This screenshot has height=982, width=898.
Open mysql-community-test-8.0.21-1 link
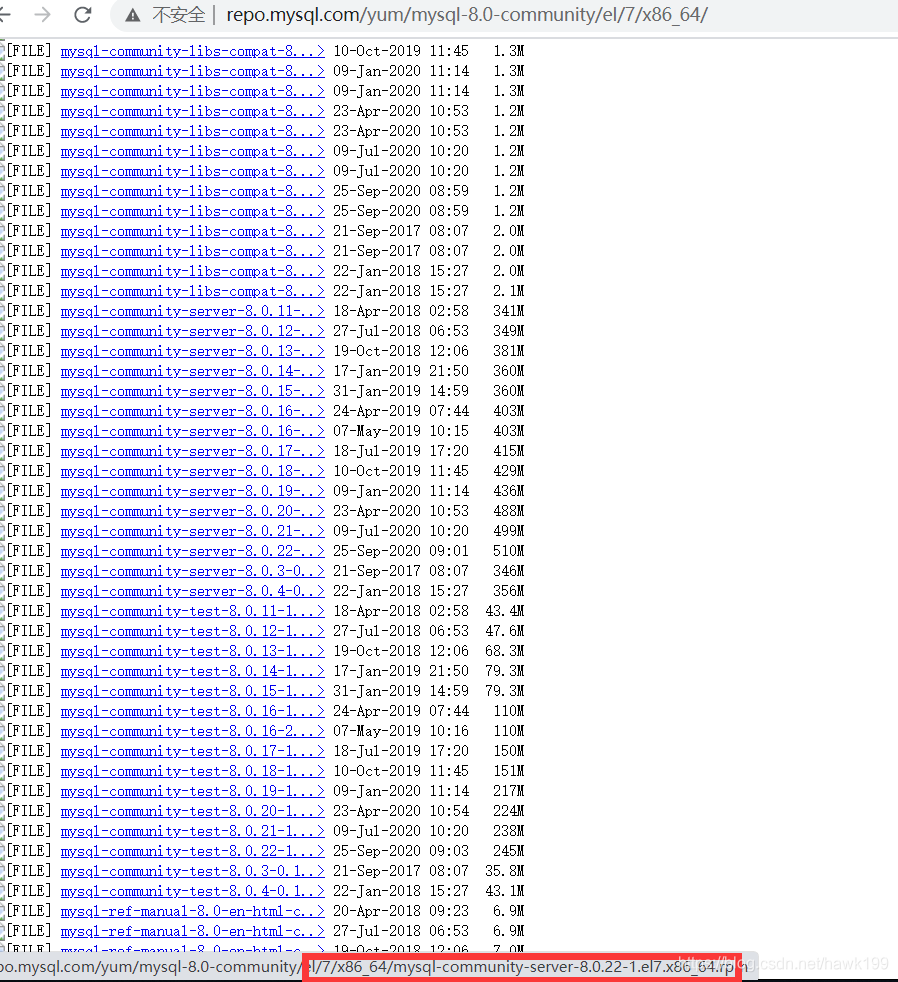point(192,831)
